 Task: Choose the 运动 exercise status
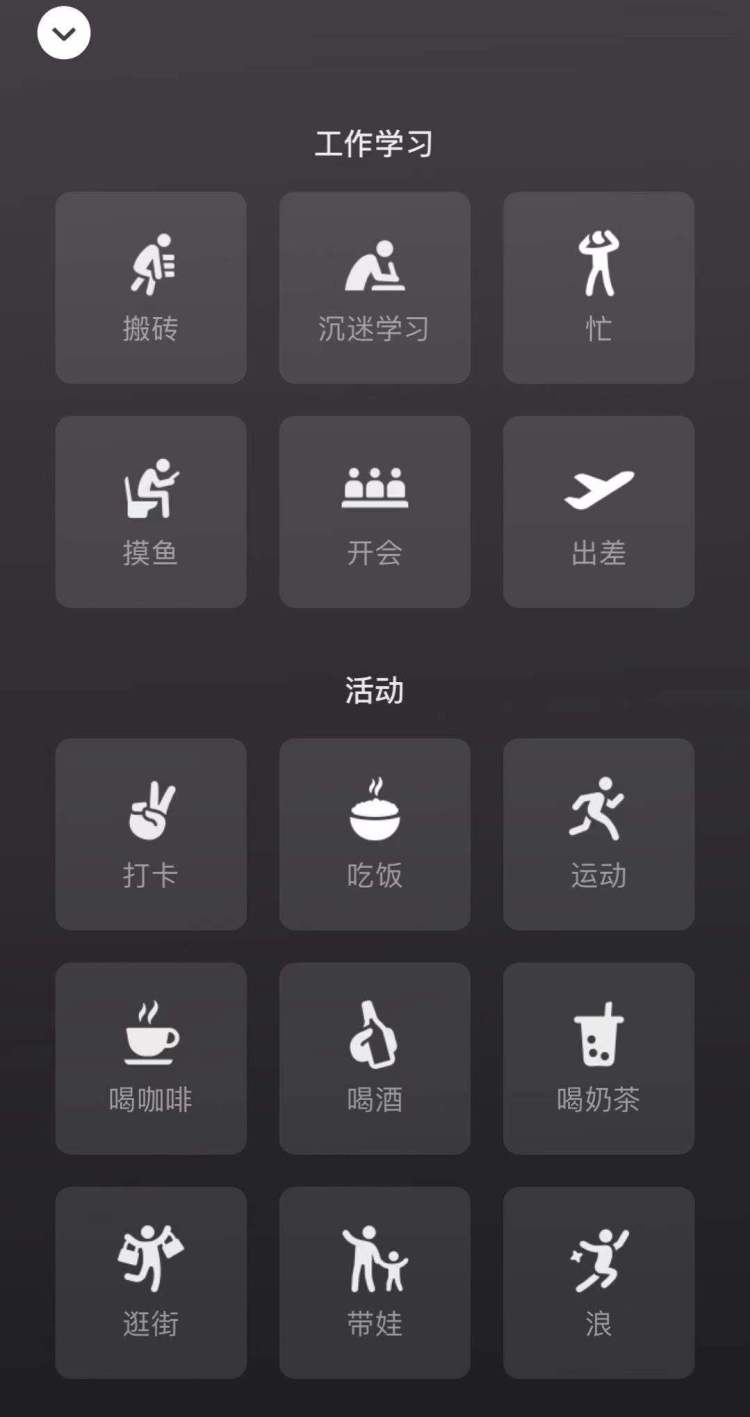[x=598, y=834]
